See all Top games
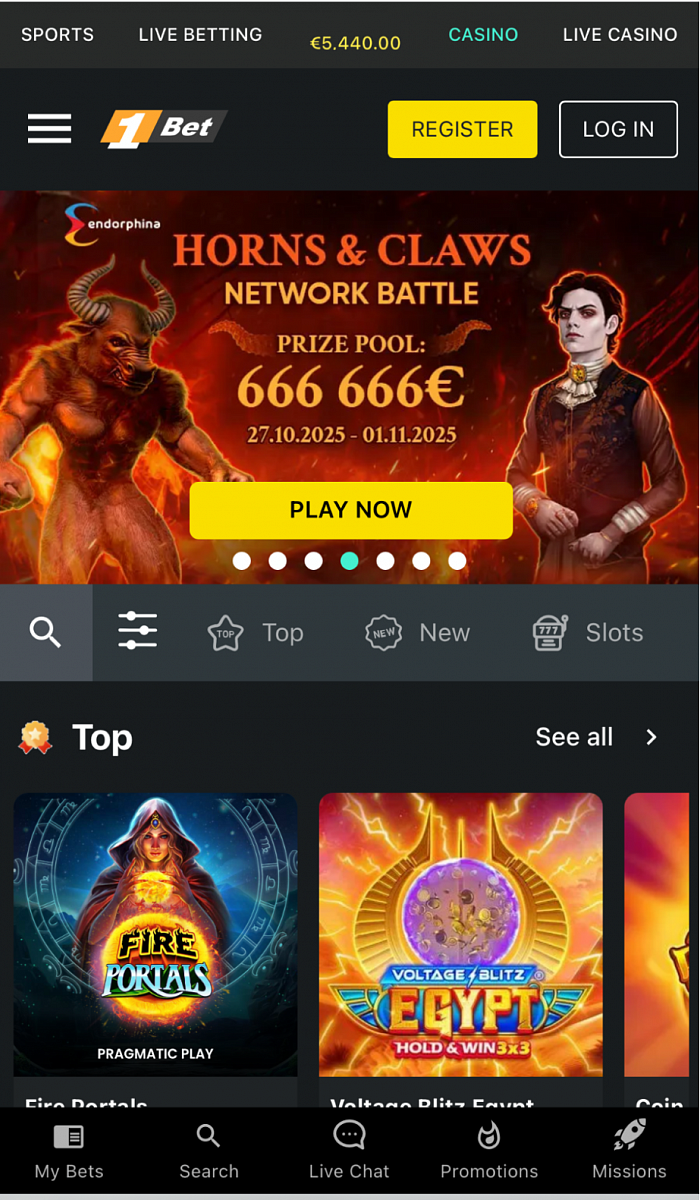 point(596,737)
